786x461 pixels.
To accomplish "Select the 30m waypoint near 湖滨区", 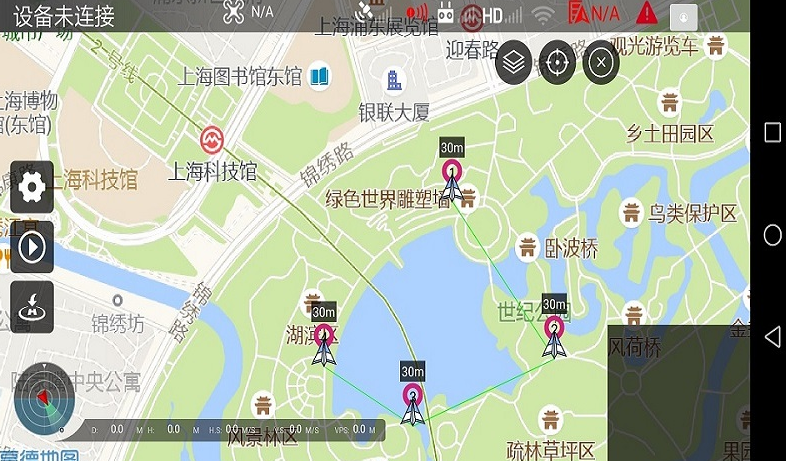I will tap(324, 335).
